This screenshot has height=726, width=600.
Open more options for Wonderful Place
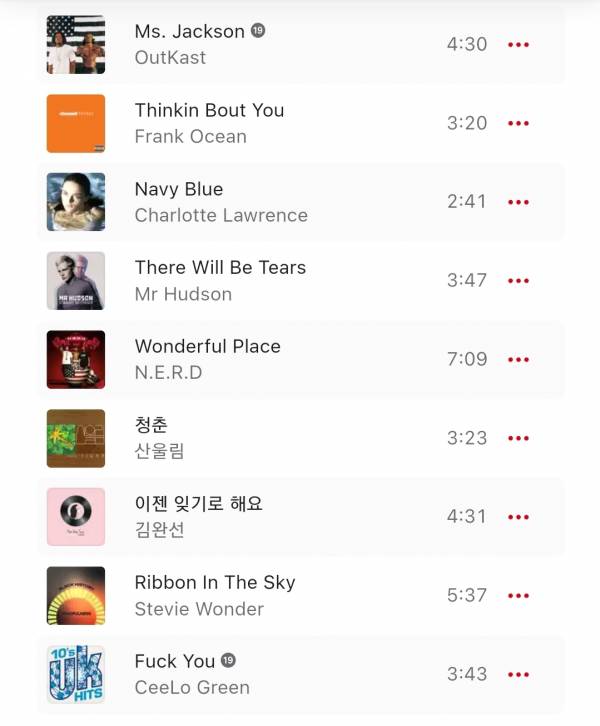[x=518, y=360]
